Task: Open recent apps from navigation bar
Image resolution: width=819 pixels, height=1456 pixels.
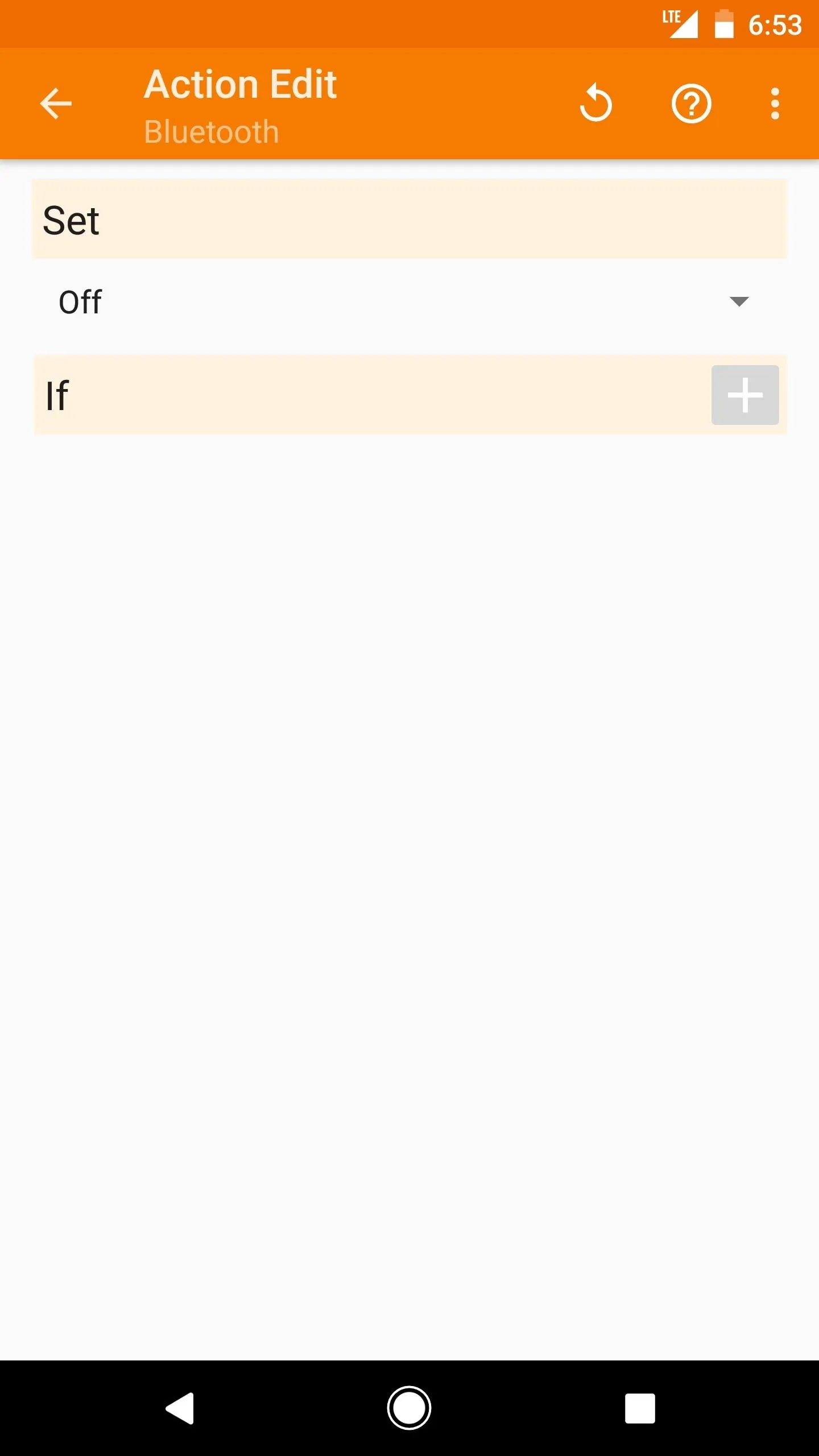Action: click(640, 1408)
